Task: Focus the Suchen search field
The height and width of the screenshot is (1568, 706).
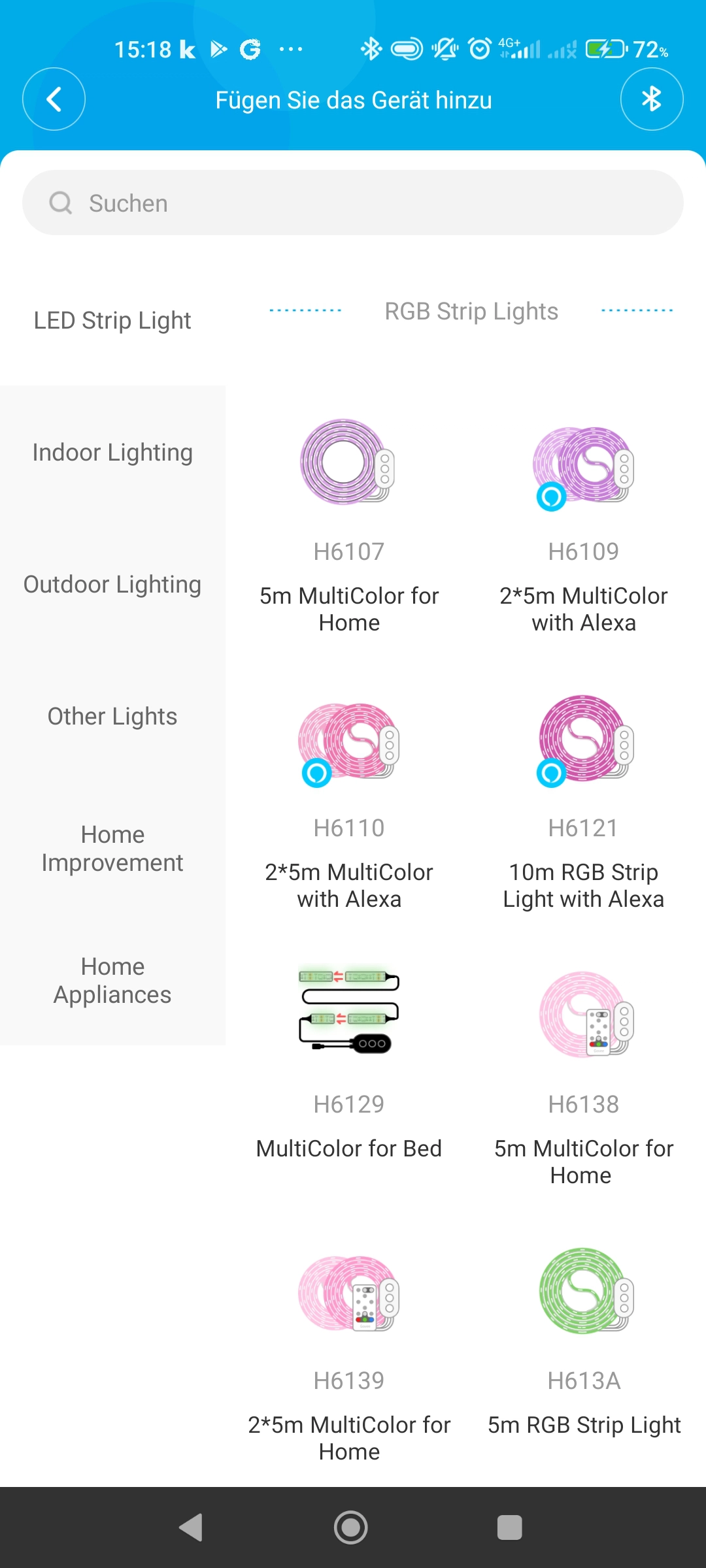Action: (x=353, y=203)
